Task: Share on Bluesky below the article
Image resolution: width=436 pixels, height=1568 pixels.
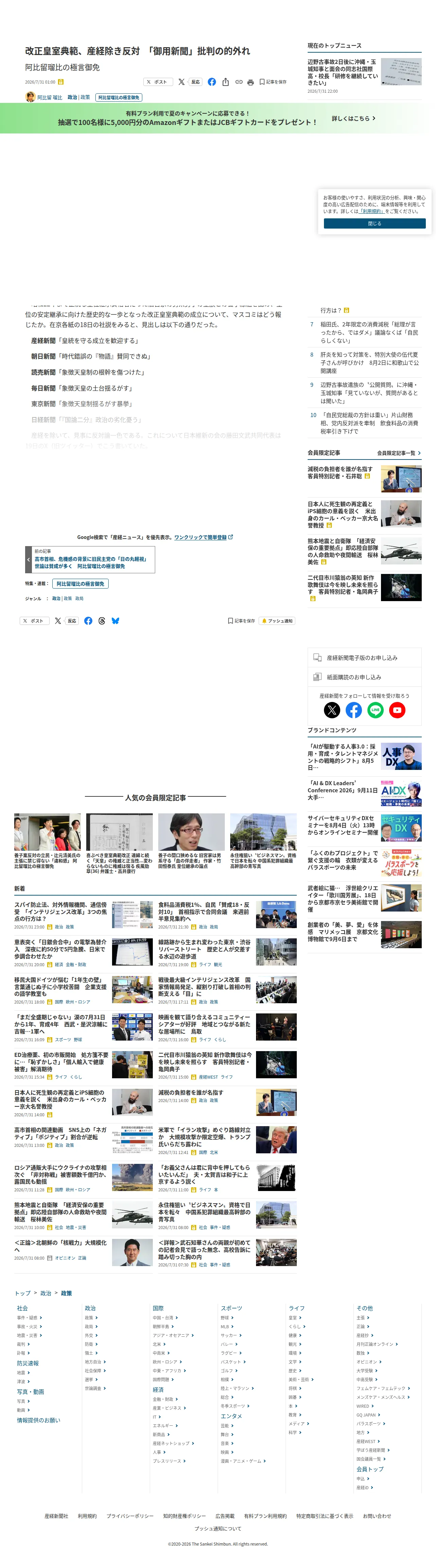Action: click(115, 621)
